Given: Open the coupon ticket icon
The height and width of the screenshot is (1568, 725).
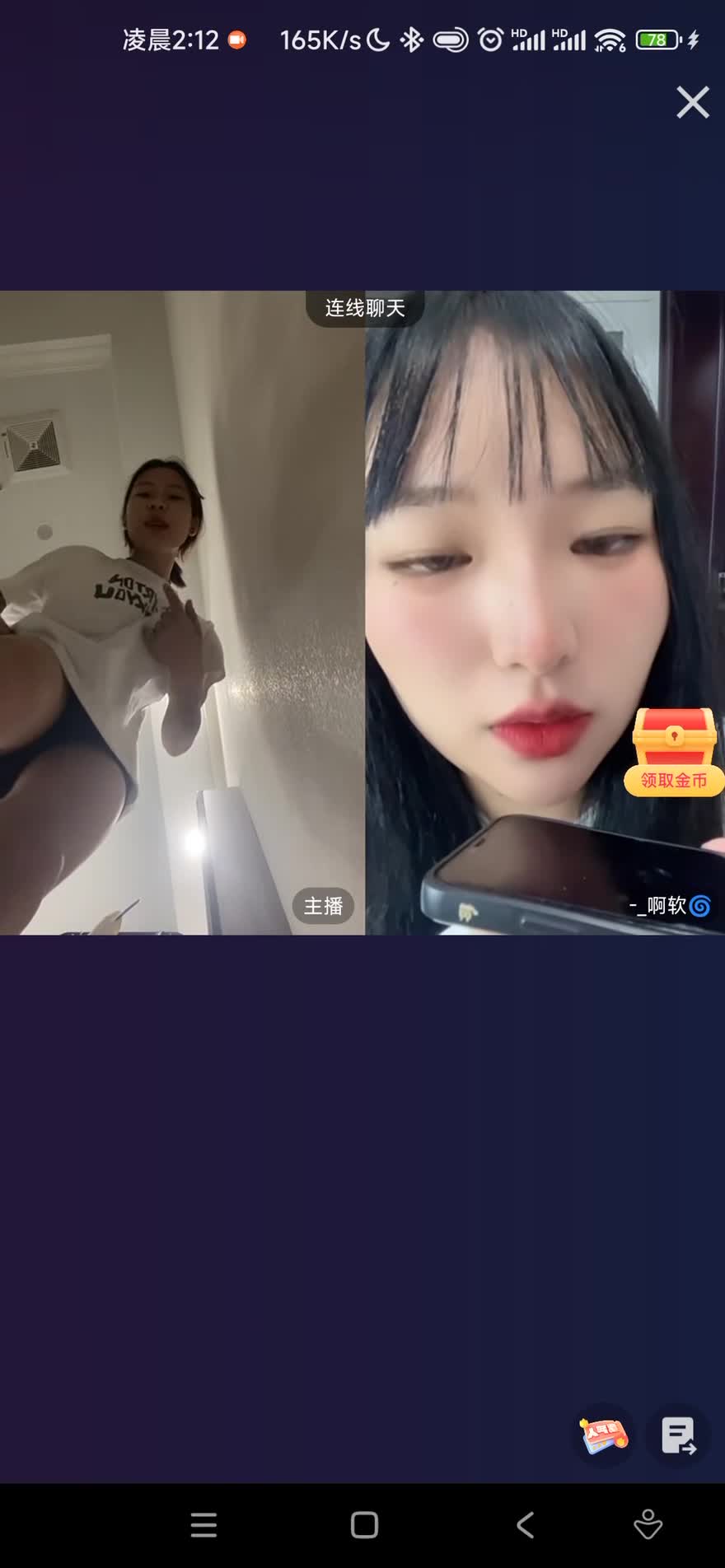Looking at the screenshot, I should [604, 1436].
